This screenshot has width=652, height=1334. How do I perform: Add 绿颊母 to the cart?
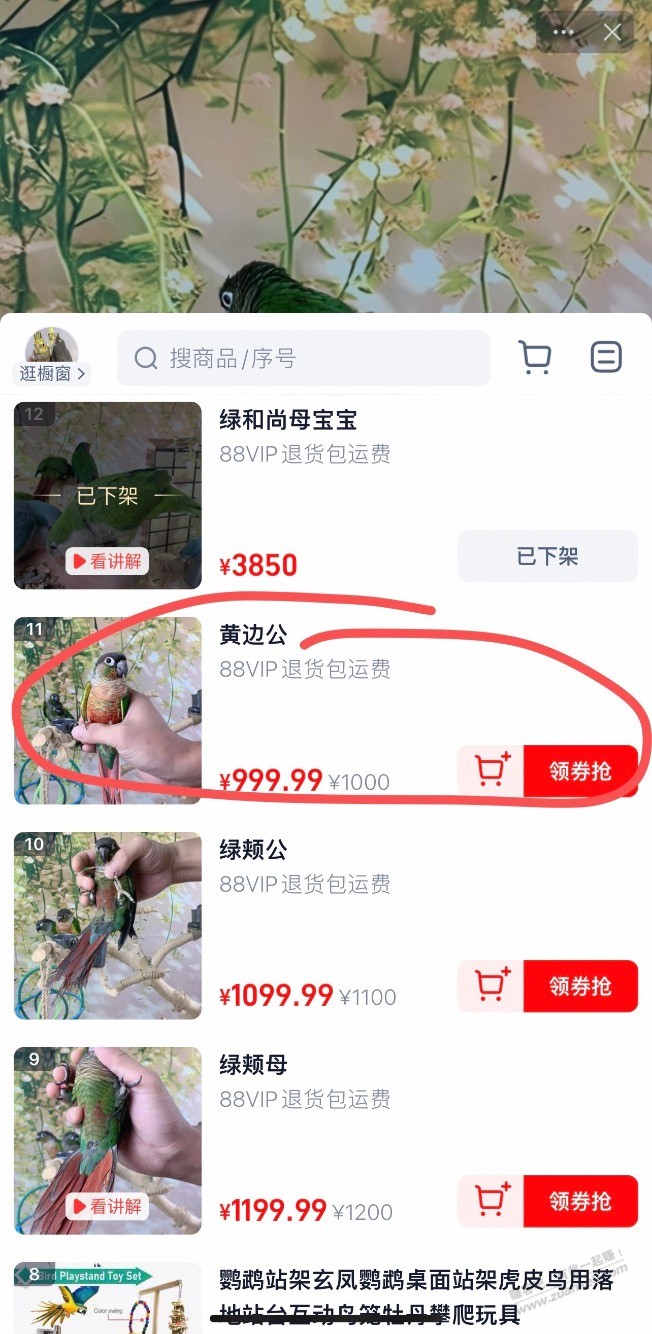490,1201
